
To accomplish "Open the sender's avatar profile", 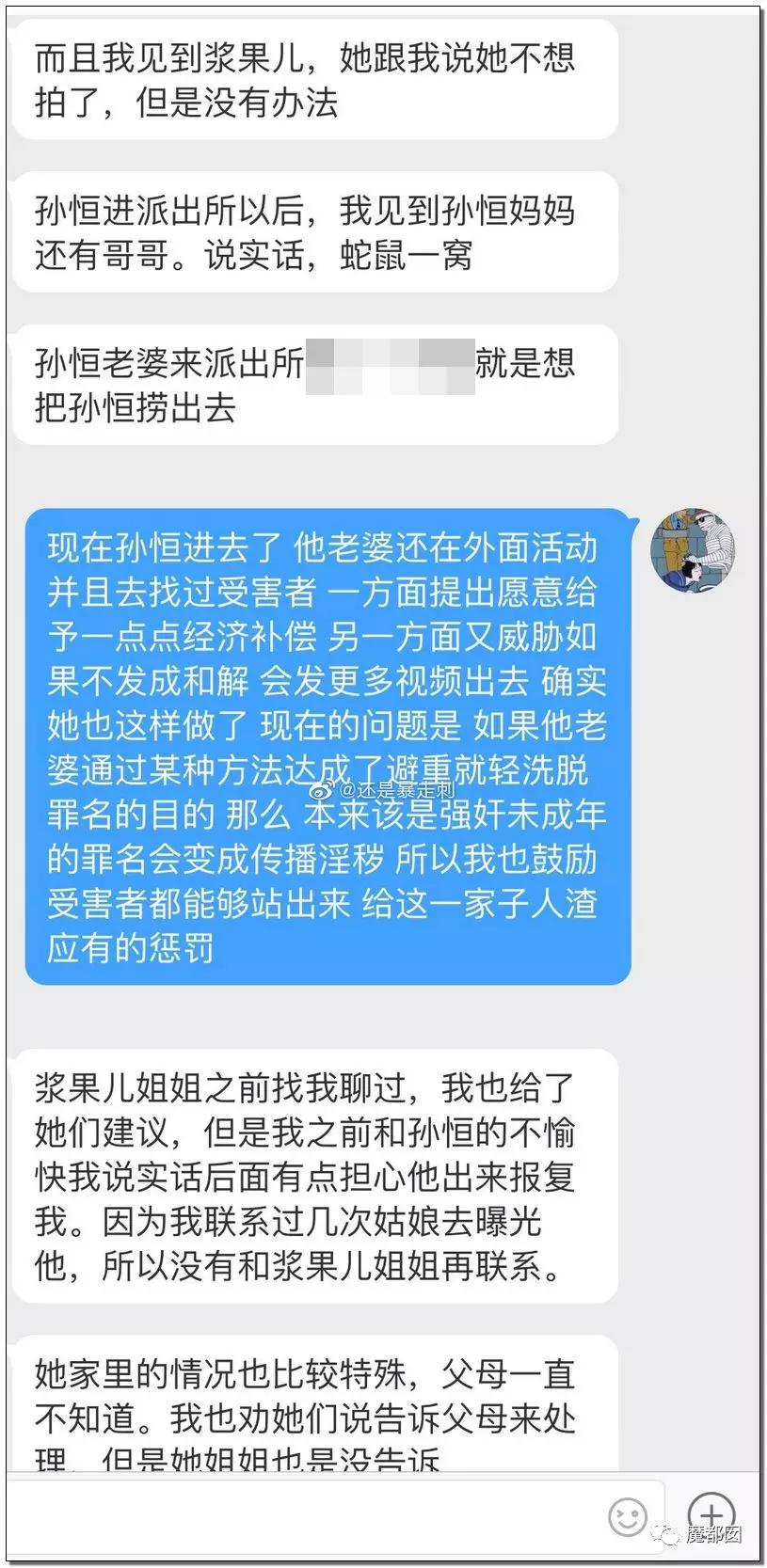I will [694, 550].
